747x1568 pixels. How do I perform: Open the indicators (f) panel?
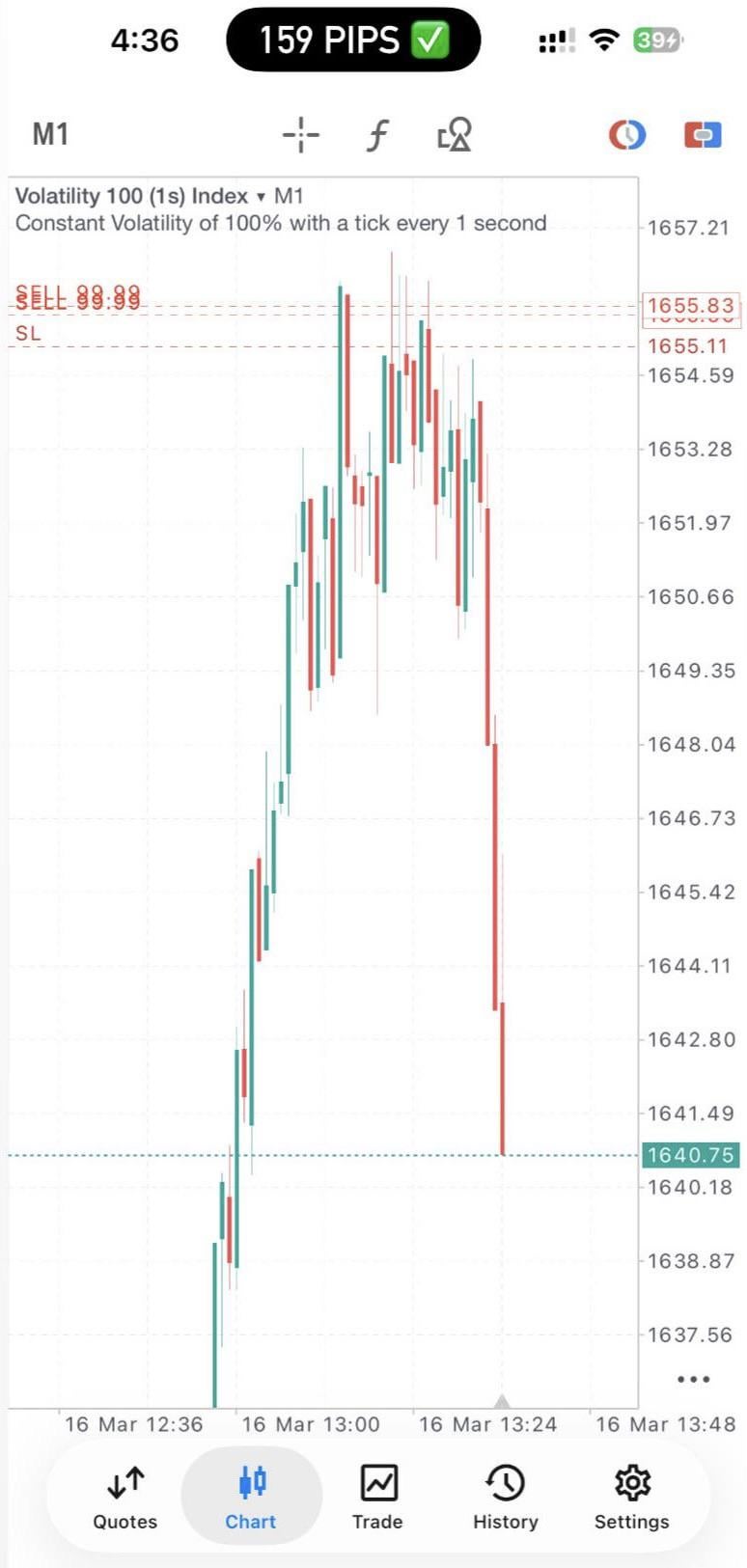[376, 135]
